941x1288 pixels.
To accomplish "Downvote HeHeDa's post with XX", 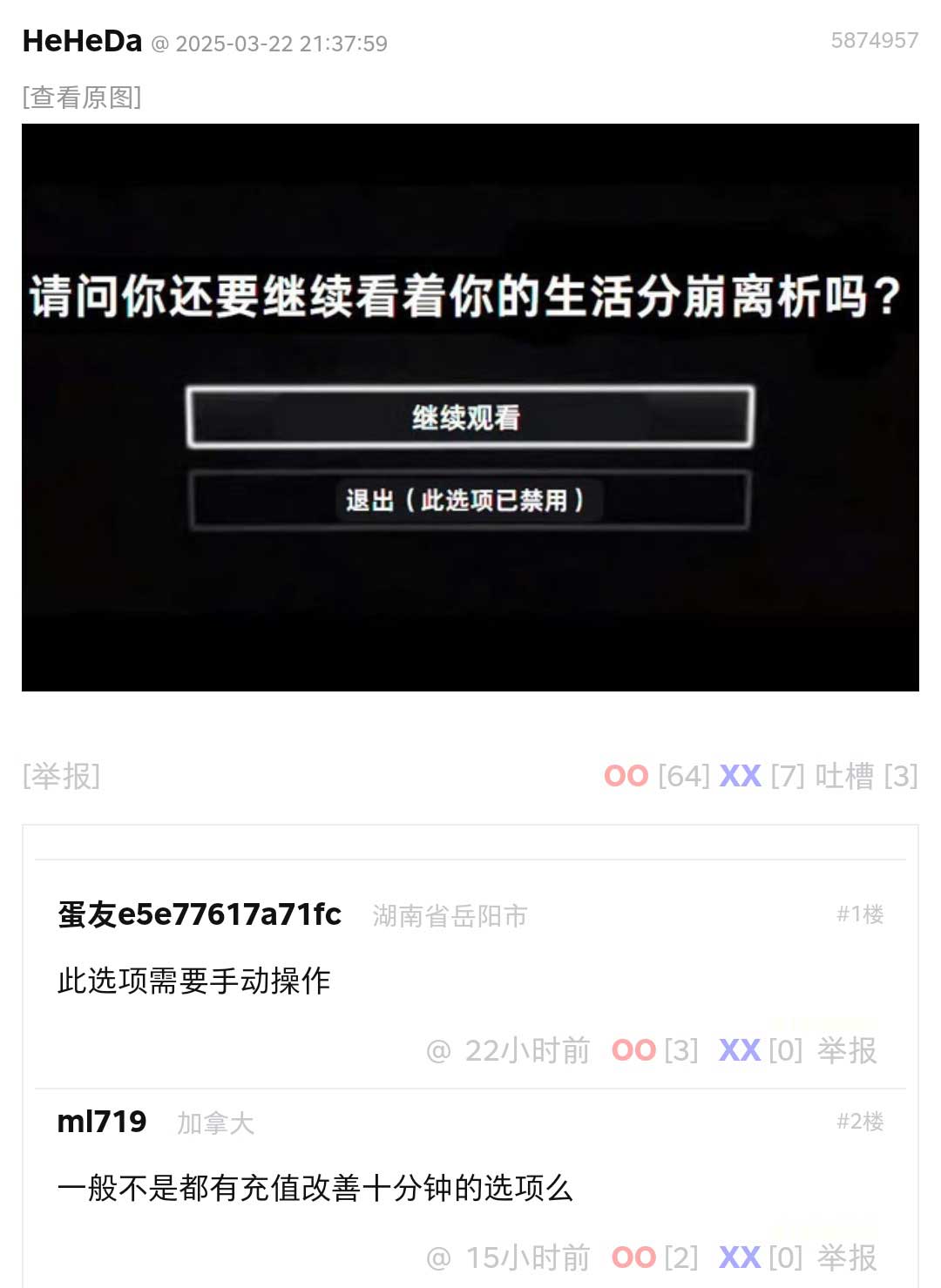I will click(741, 775).
